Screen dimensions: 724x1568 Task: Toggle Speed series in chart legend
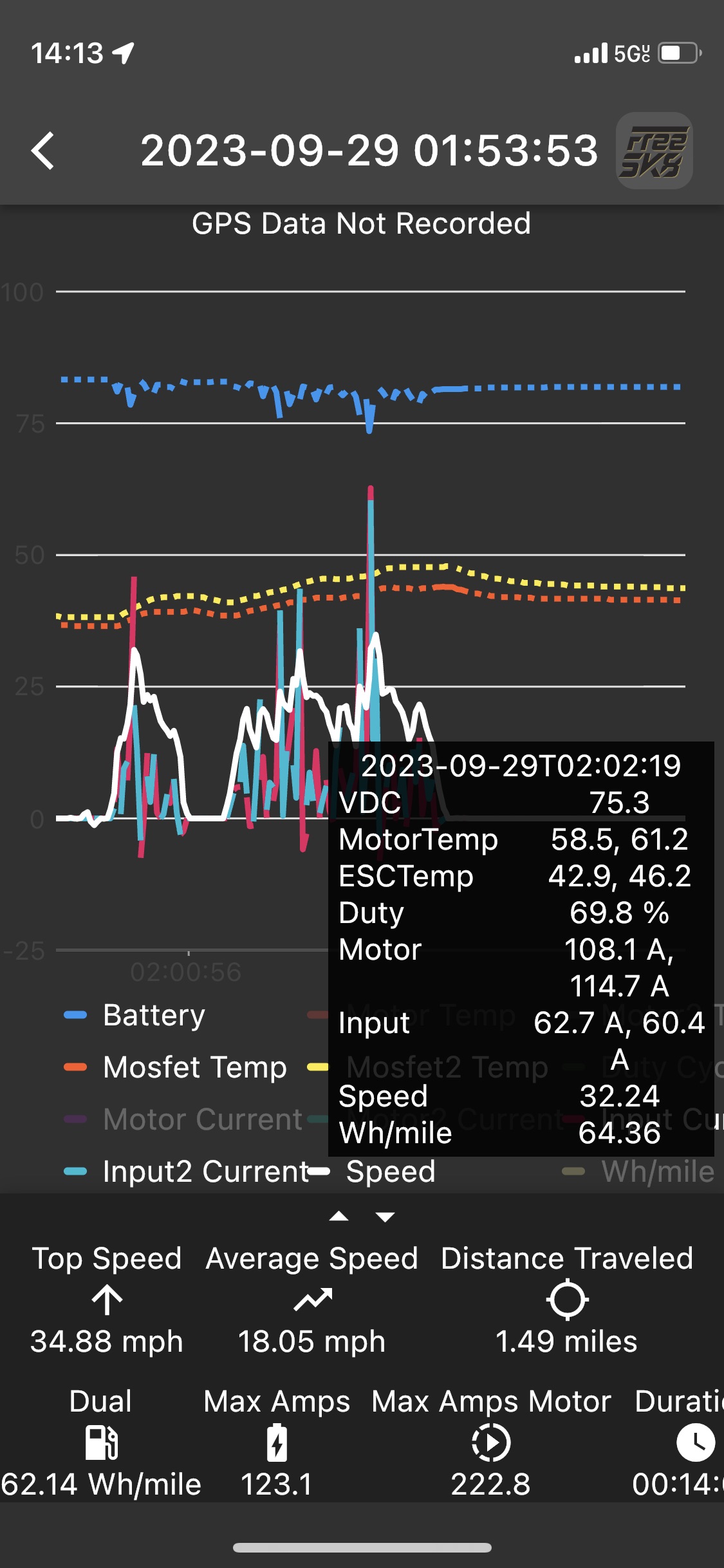[x=372, y=1171]
